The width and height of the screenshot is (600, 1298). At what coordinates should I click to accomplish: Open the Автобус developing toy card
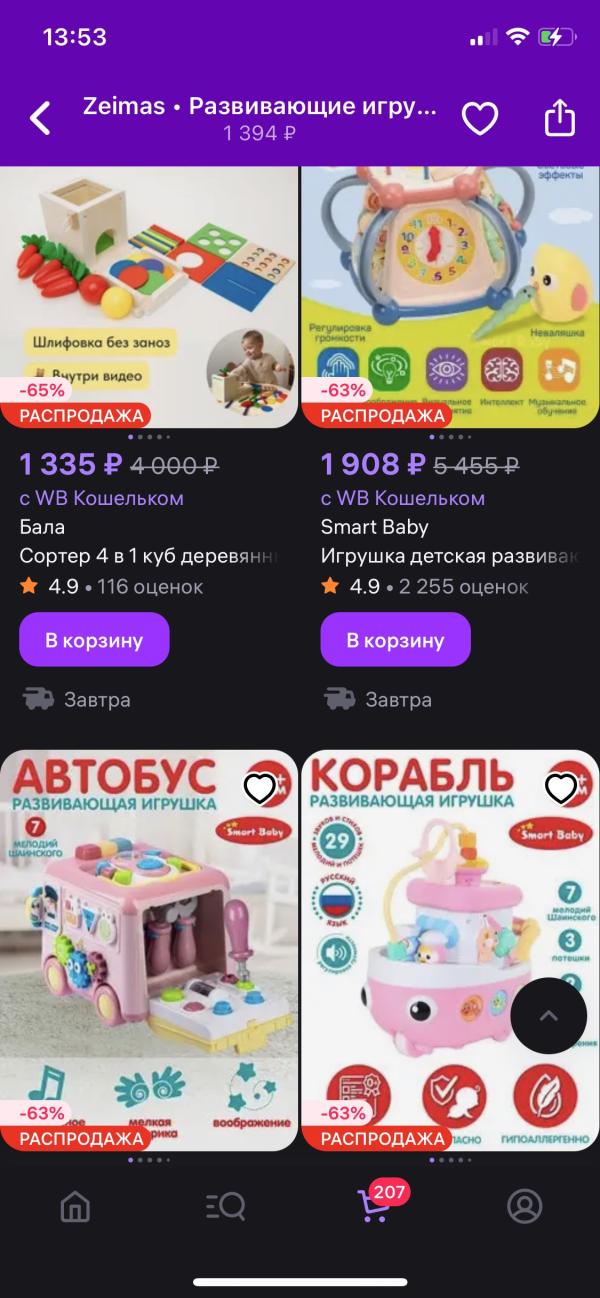[149, 950]
